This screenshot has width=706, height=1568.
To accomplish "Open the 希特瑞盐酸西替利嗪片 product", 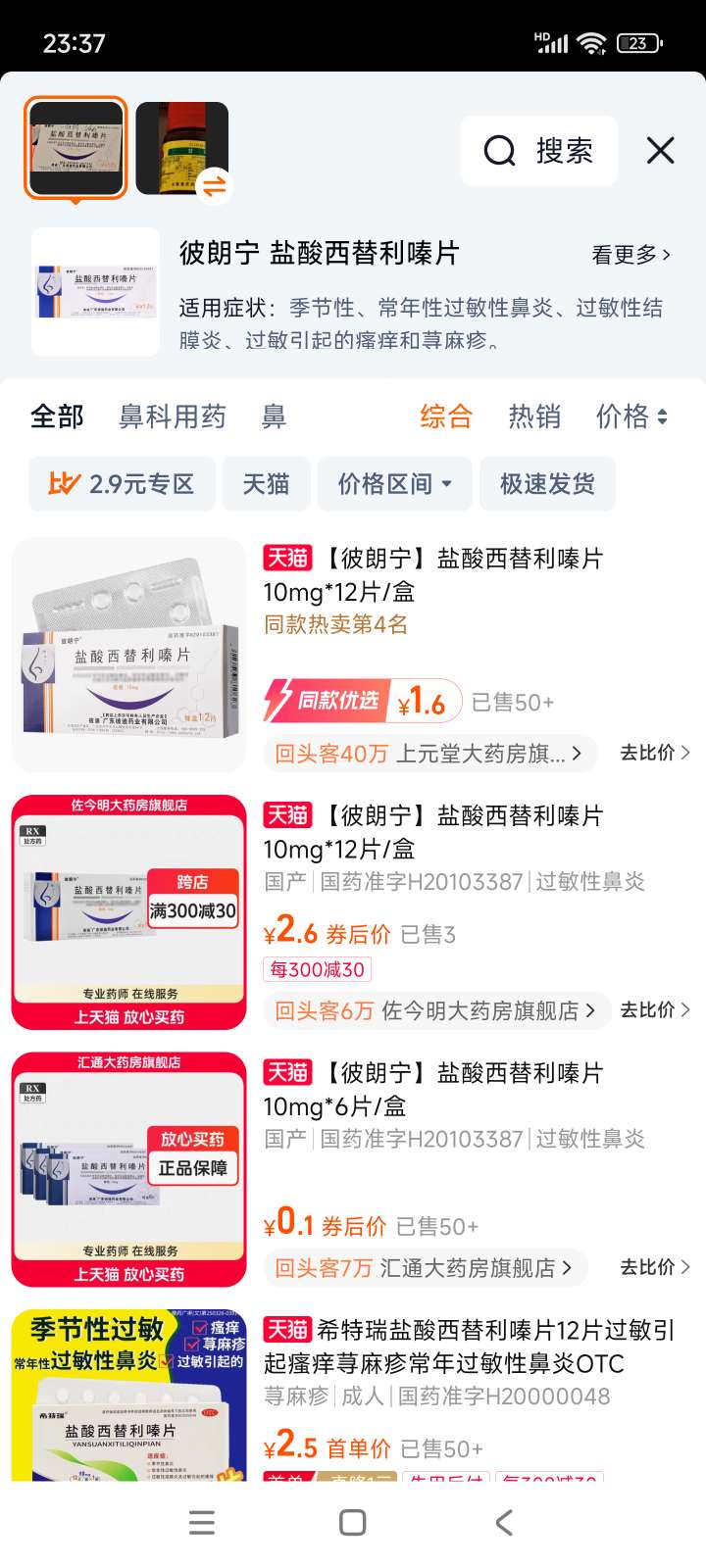I will pos(469,1347).
